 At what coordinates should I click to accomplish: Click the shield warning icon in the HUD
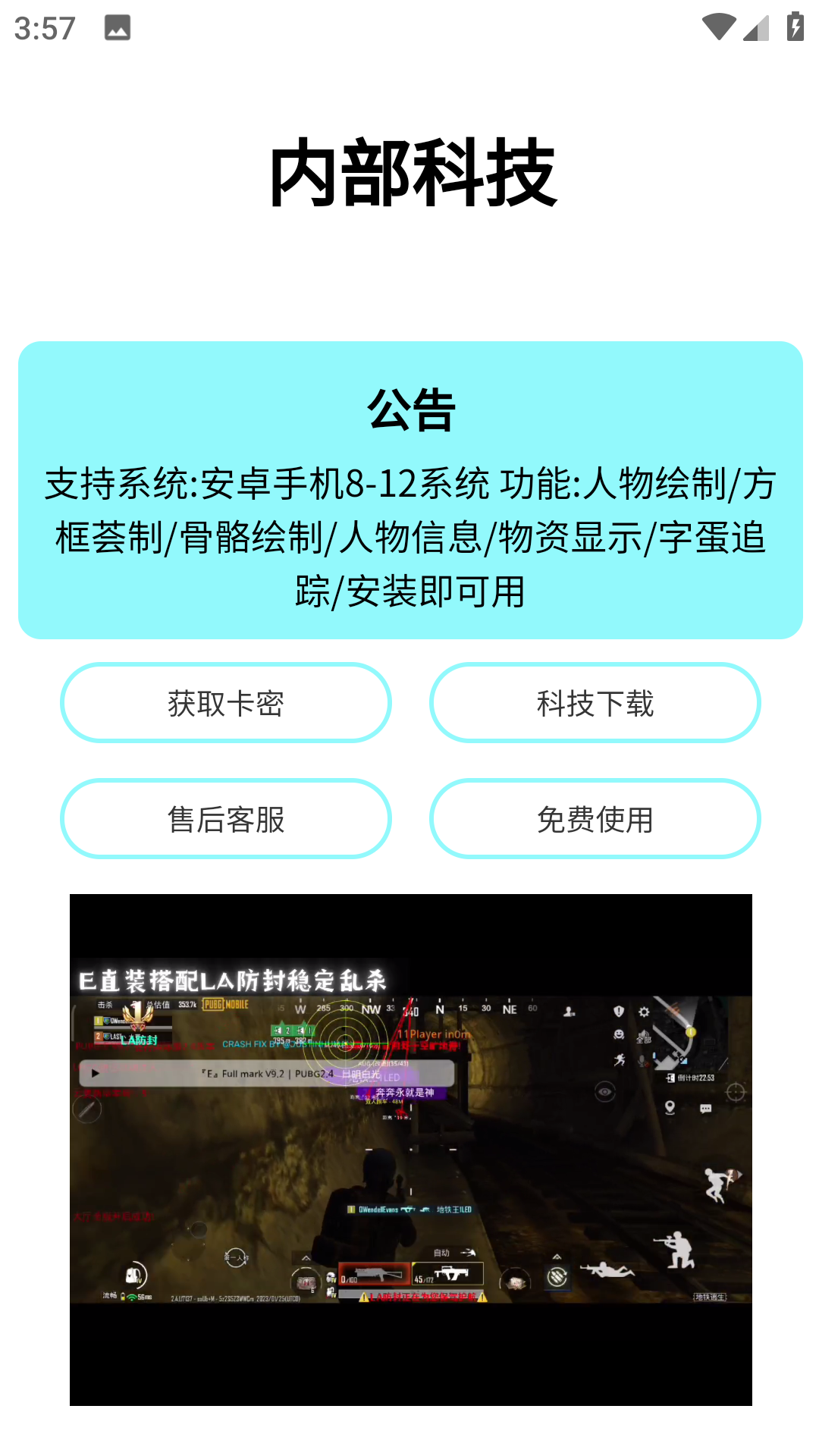click(x=618, y=1011)
